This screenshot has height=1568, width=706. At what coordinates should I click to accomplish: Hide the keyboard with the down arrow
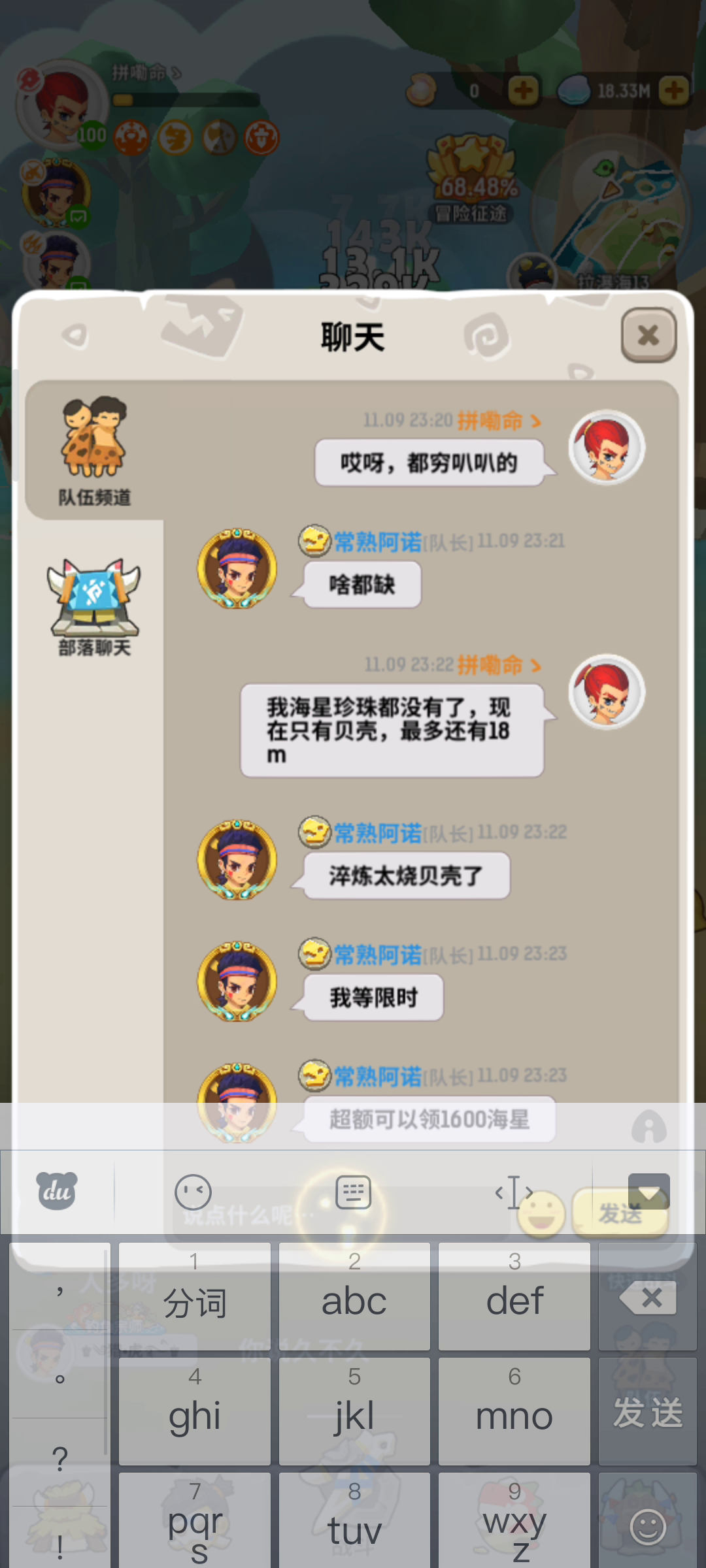tap(648, 1192)
